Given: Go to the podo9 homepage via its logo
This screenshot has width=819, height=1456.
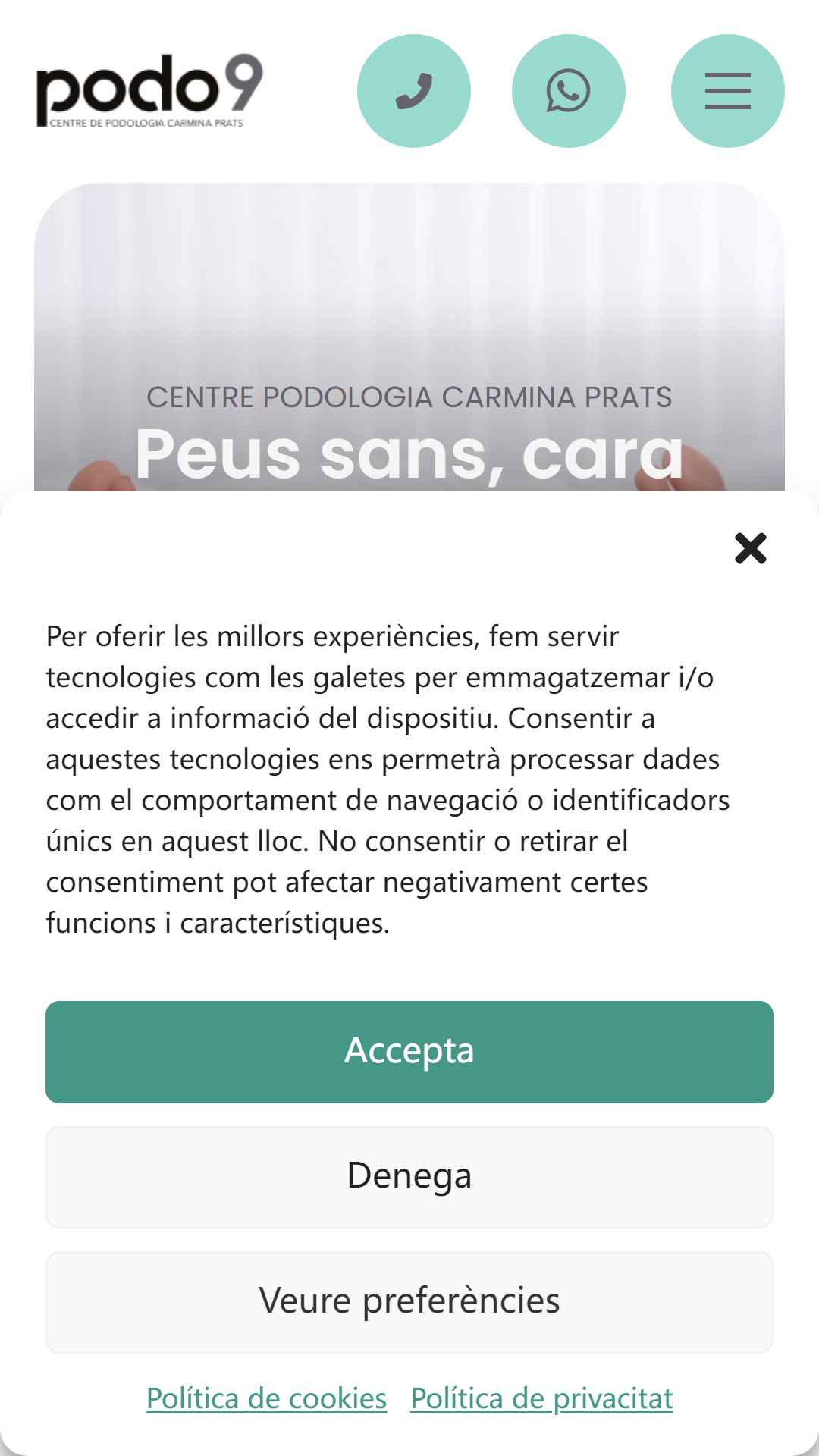Looking at the screenshot, I should tap(149, 91).
